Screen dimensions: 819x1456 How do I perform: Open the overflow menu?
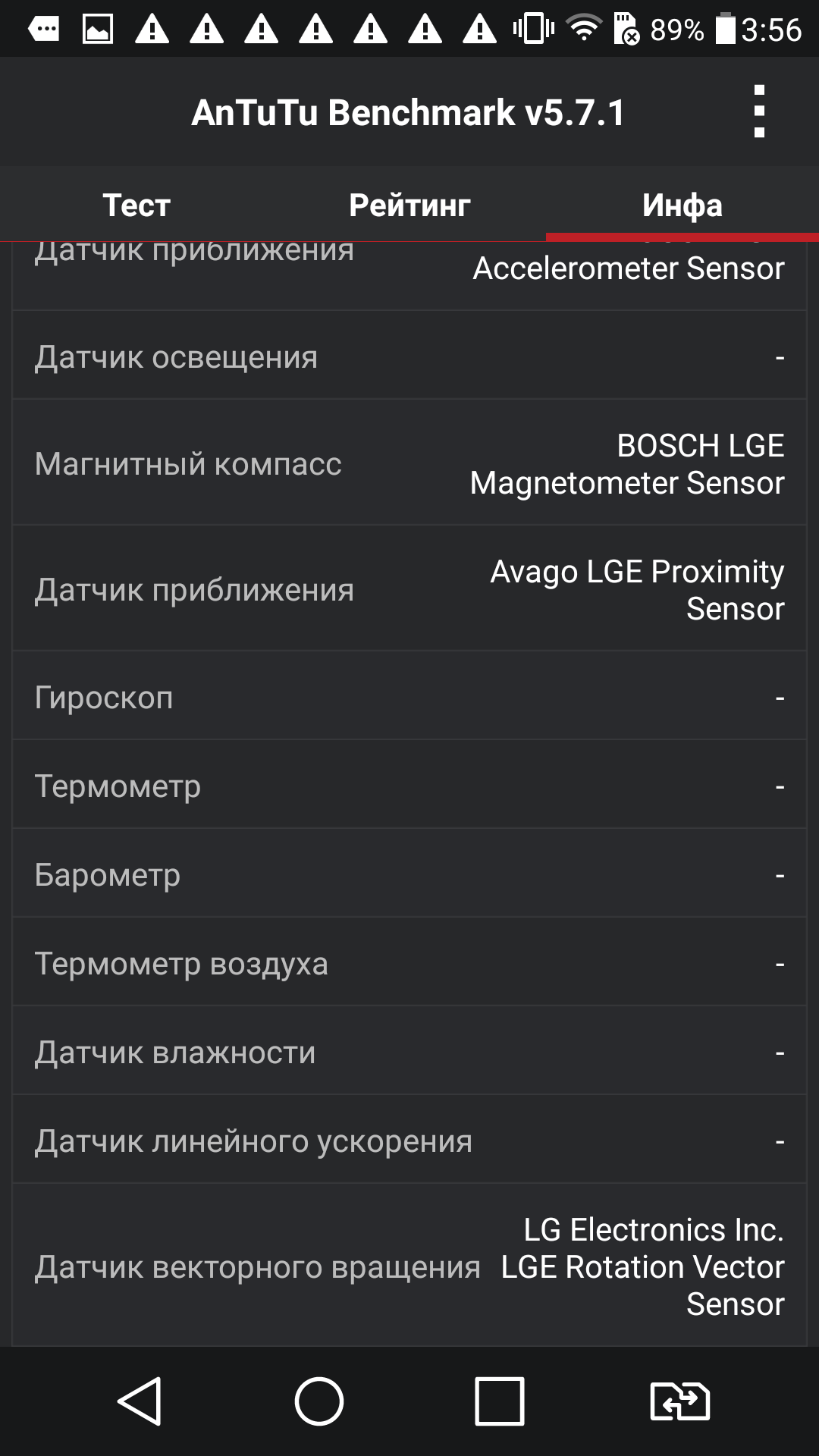[759, 111]
